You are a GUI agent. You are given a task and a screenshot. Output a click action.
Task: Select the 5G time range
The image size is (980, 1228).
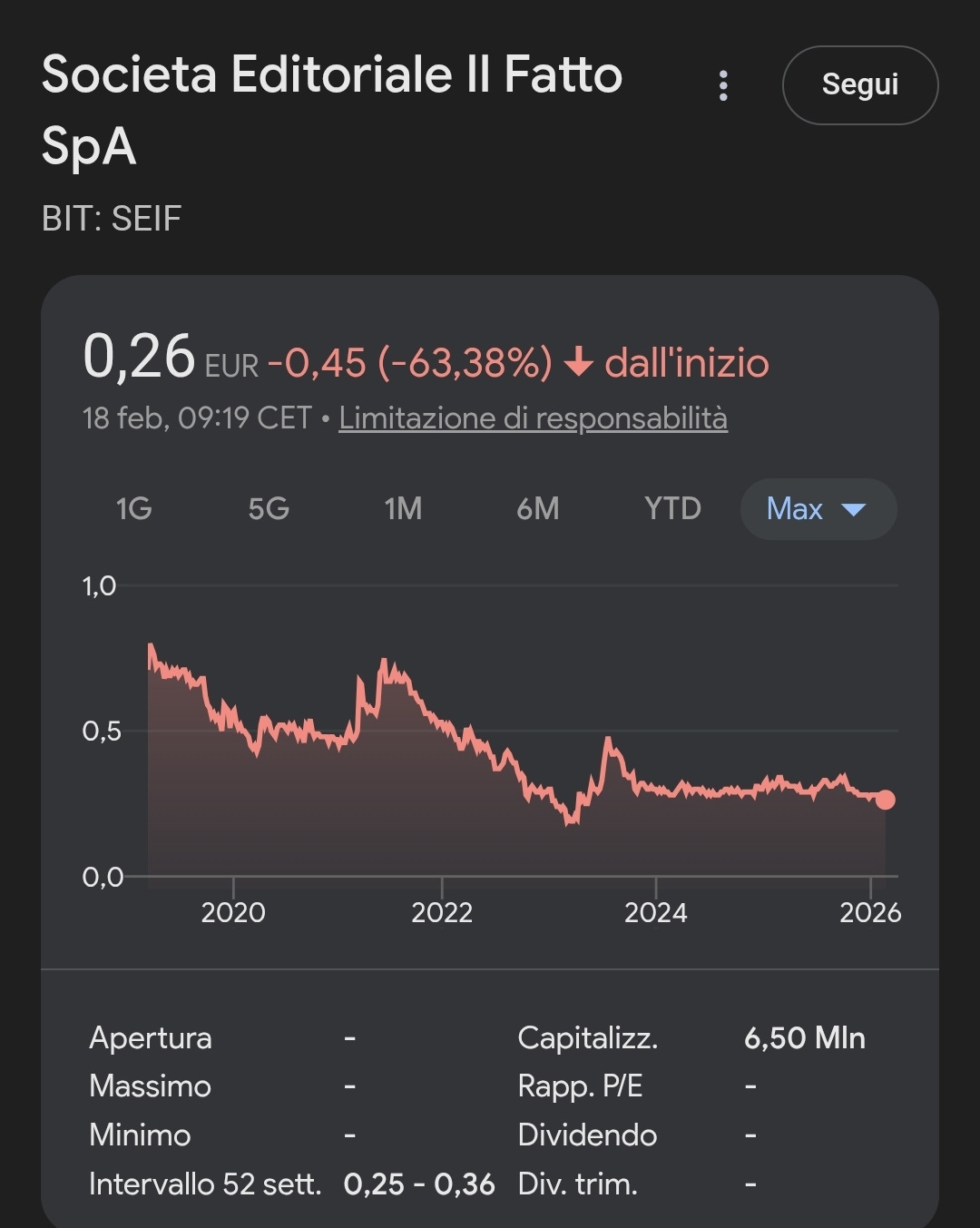coord(269,508)
